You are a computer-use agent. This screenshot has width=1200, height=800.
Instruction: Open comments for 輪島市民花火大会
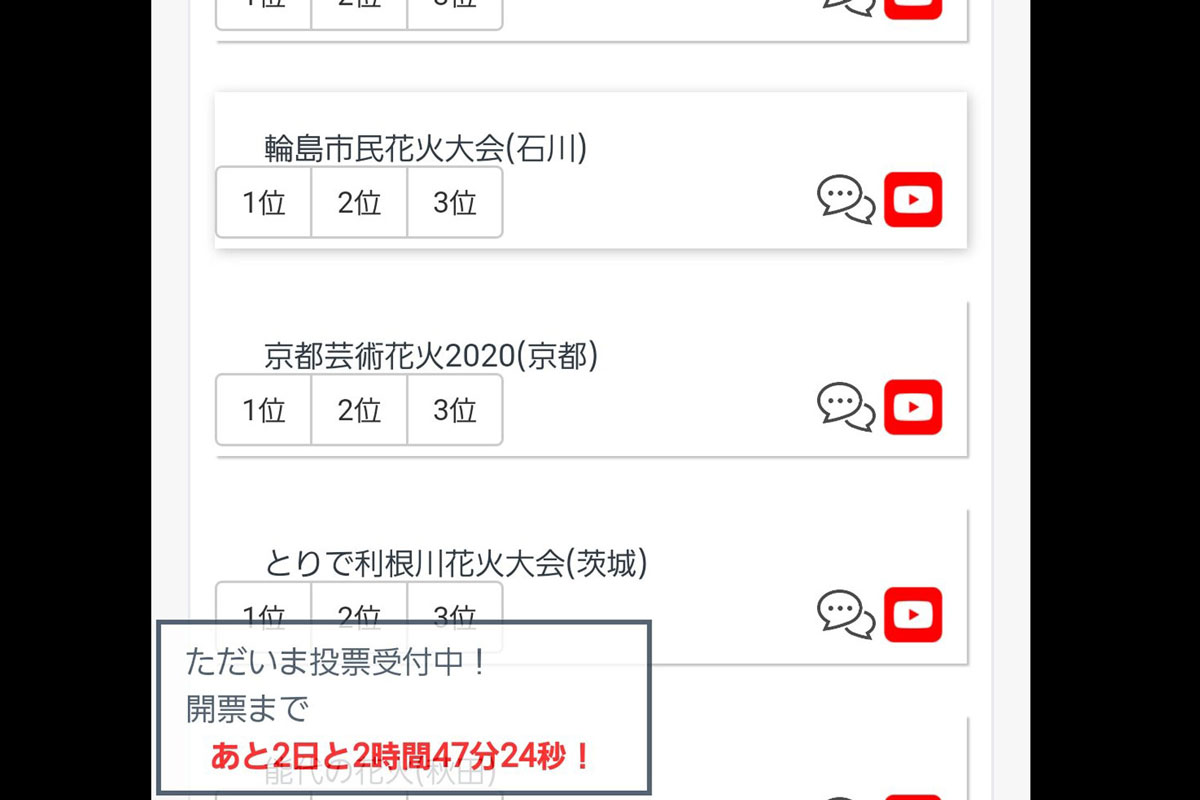click(x=845, y=200)
